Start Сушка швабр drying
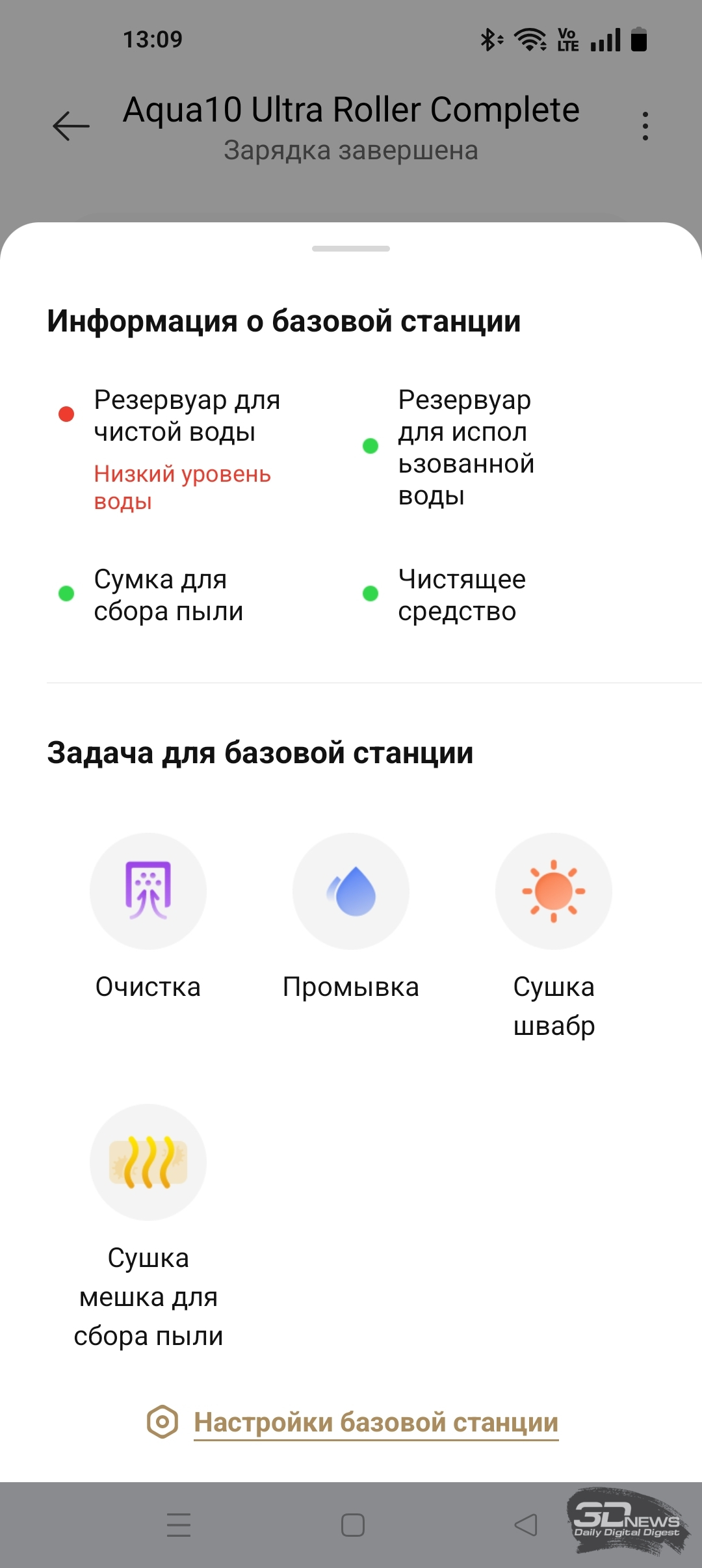 tap(554, 891)
